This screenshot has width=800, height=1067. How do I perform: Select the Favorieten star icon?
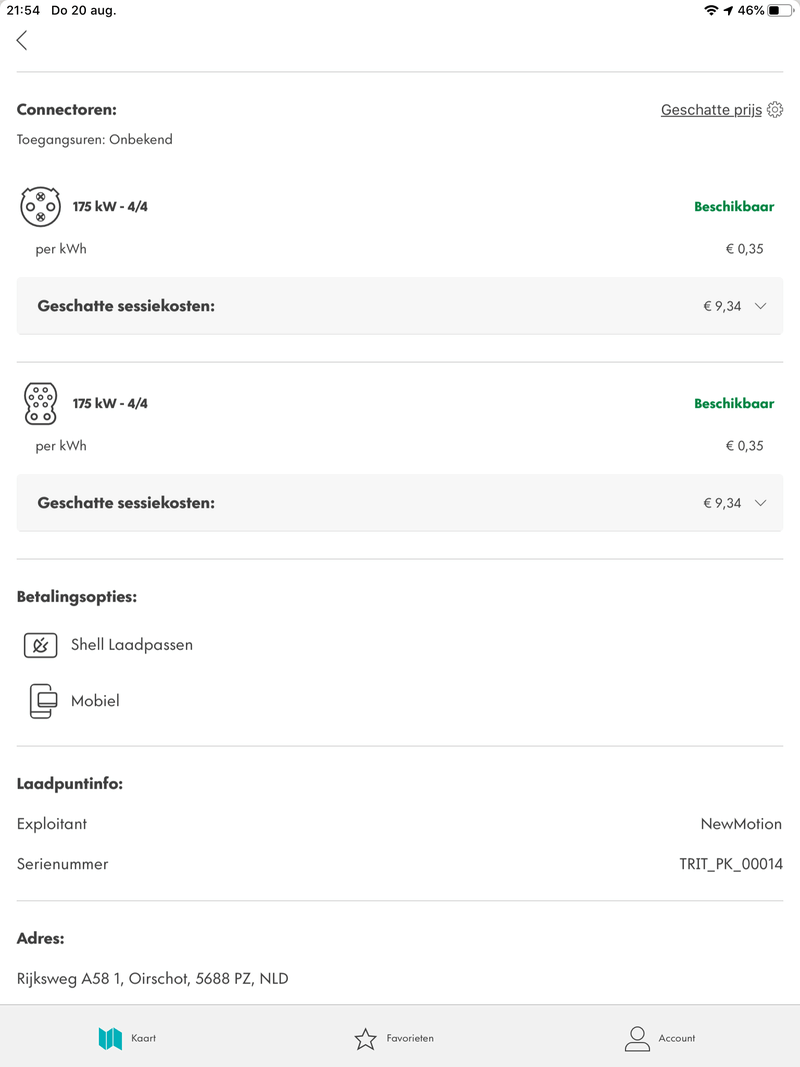365,1038
